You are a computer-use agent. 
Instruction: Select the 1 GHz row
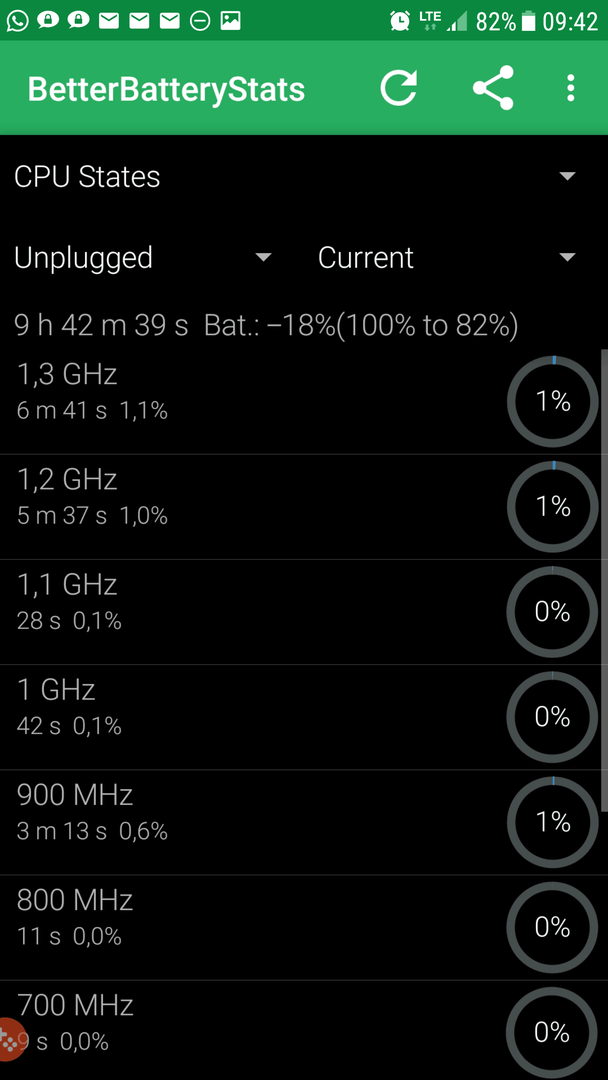point(301,718)
